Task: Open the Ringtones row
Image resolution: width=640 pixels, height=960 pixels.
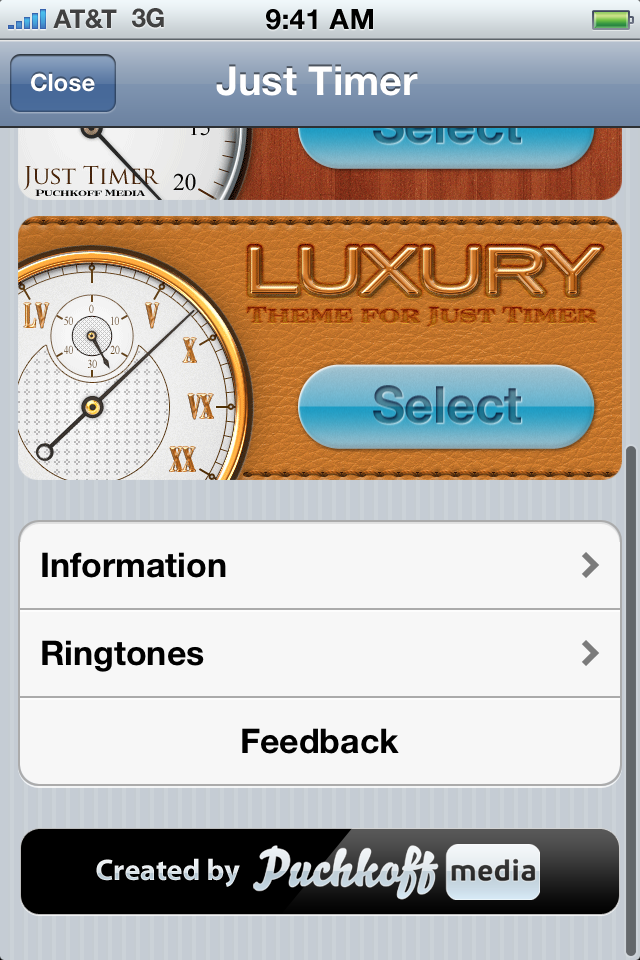Action: [320, 654]
